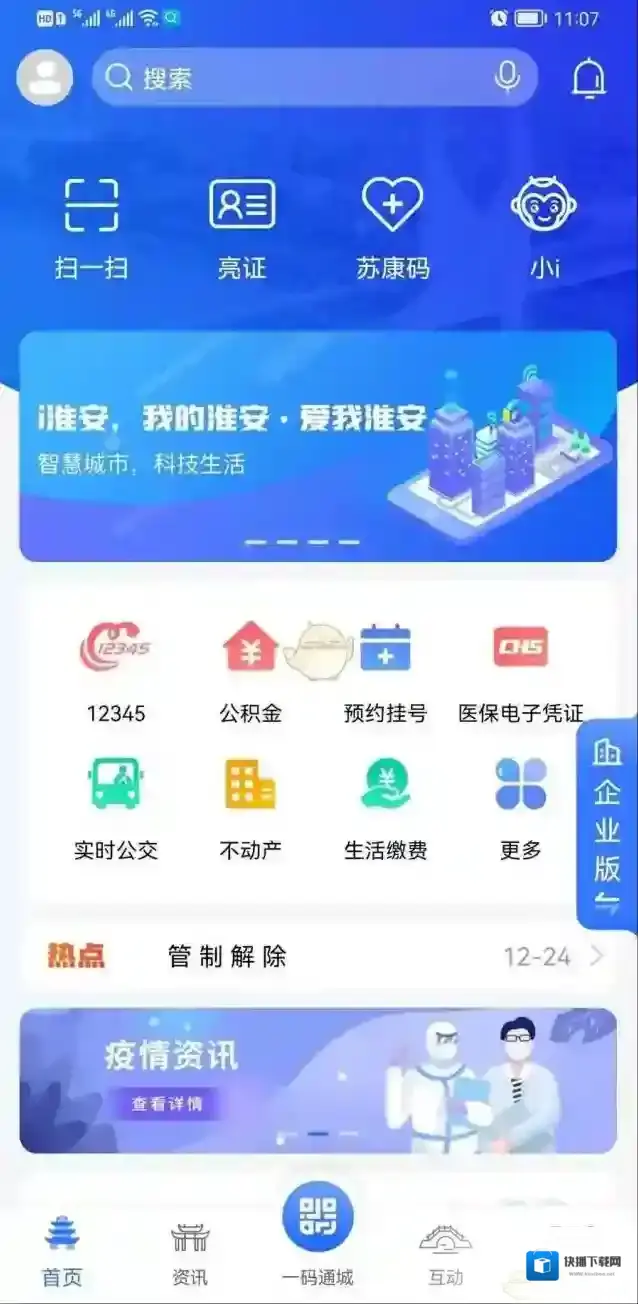Open 公积金 housing fund service
The height and width of the screenshot is (1304, 638).
(250, 670)
